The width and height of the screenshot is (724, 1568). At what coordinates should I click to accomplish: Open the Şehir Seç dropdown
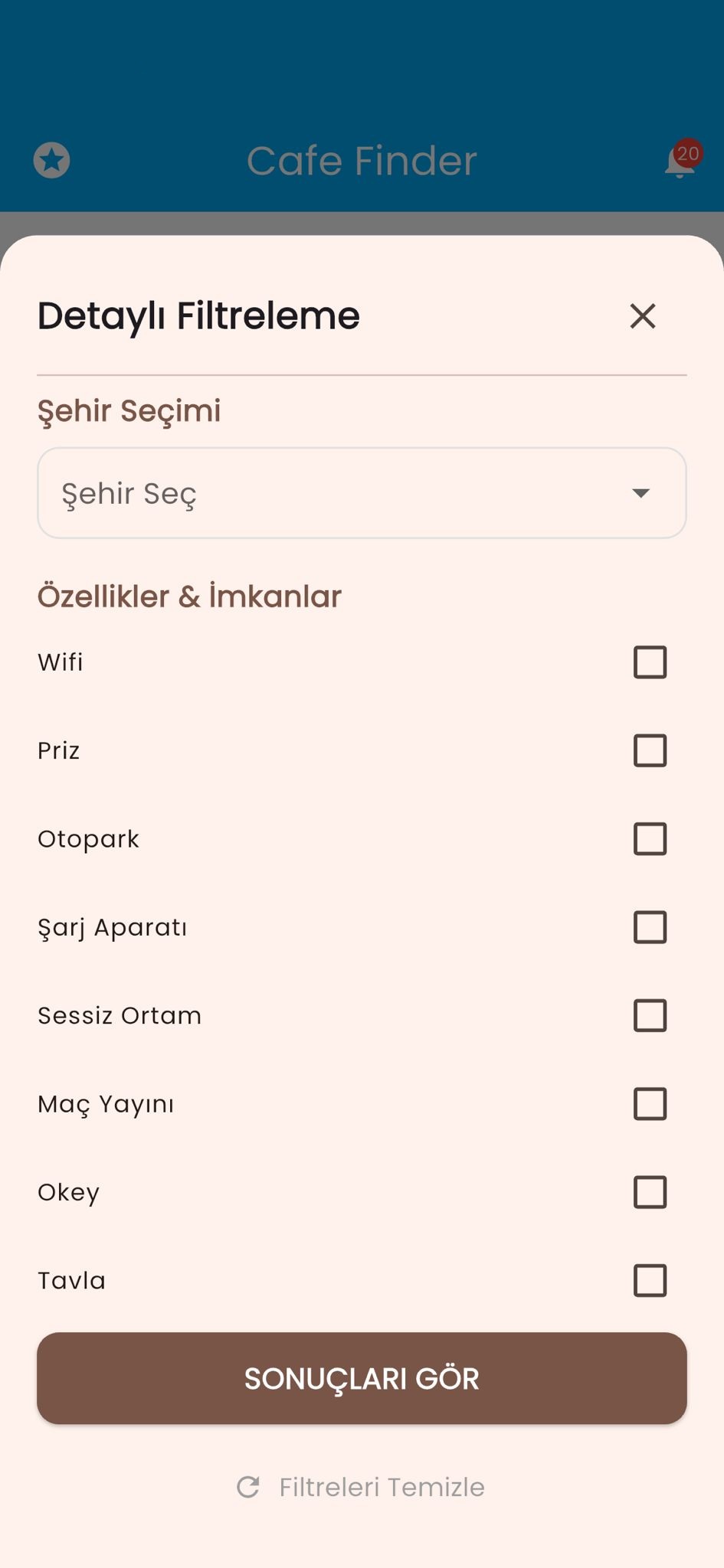362,493
